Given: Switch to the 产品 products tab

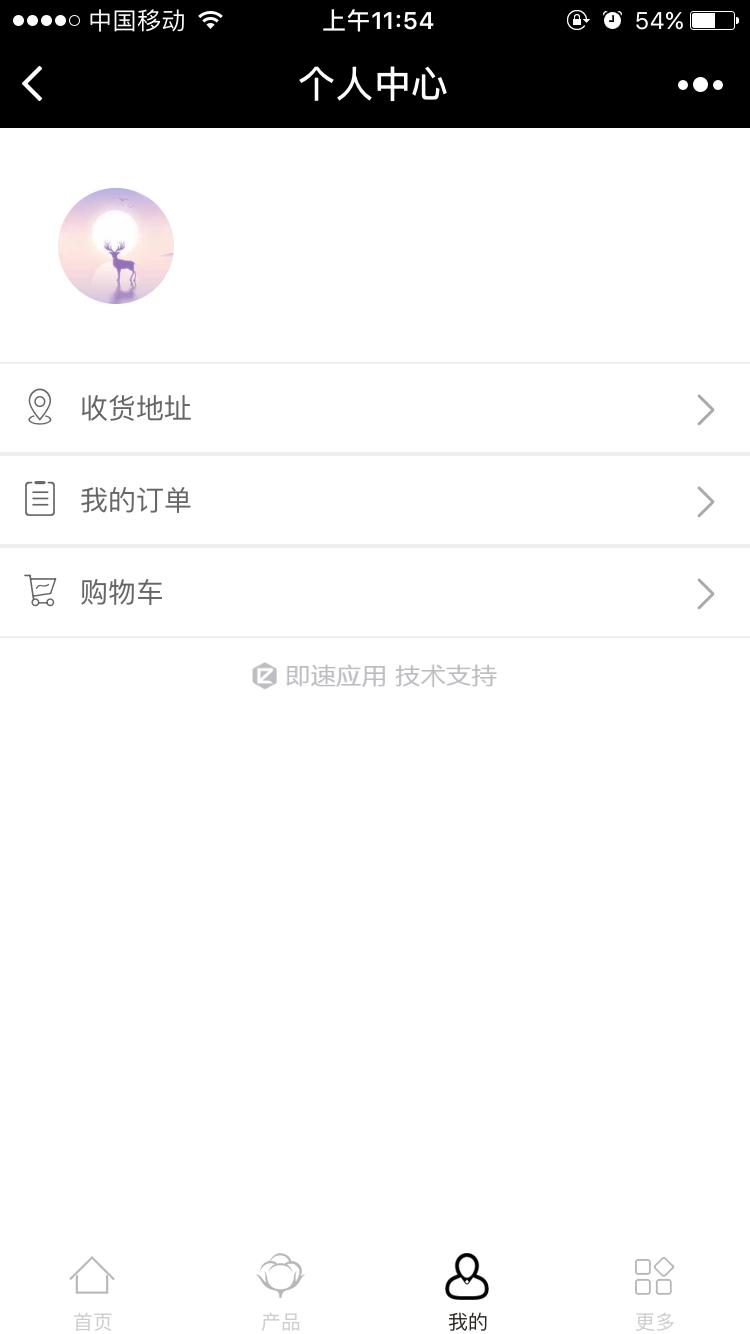Looking at the screenshot, I should (280, 1294).
